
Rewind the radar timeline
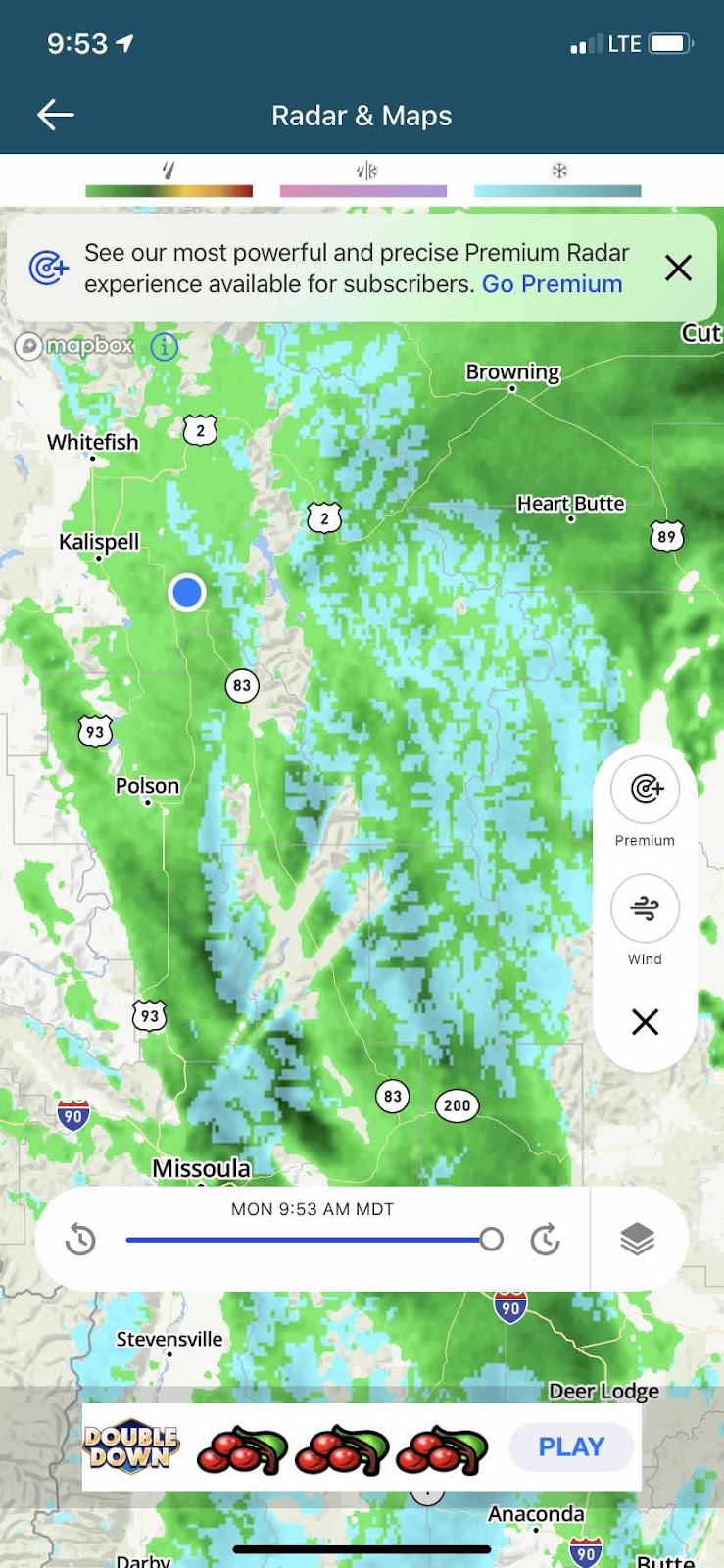click(80, 1241)
